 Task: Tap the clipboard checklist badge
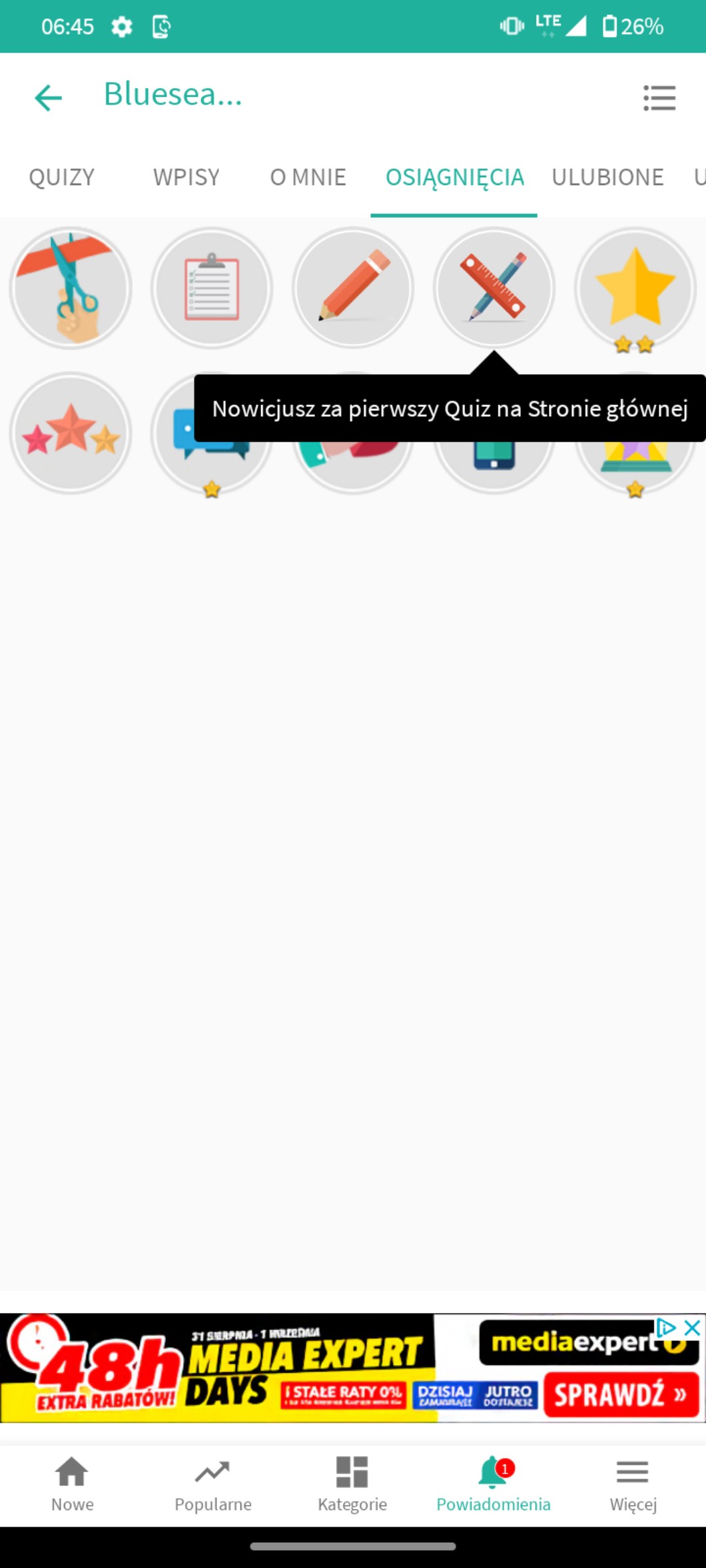212,288
